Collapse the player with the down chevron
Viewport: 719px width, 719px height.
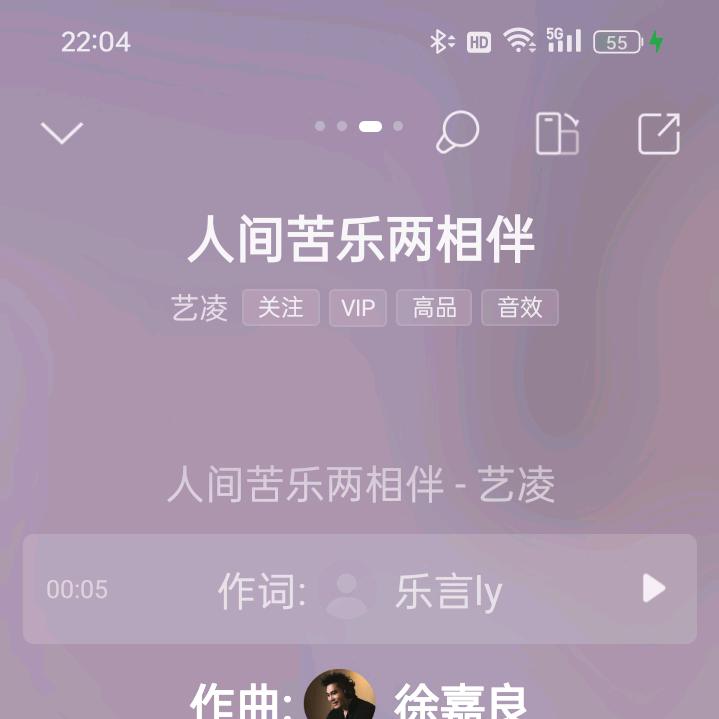coord(62,132)
